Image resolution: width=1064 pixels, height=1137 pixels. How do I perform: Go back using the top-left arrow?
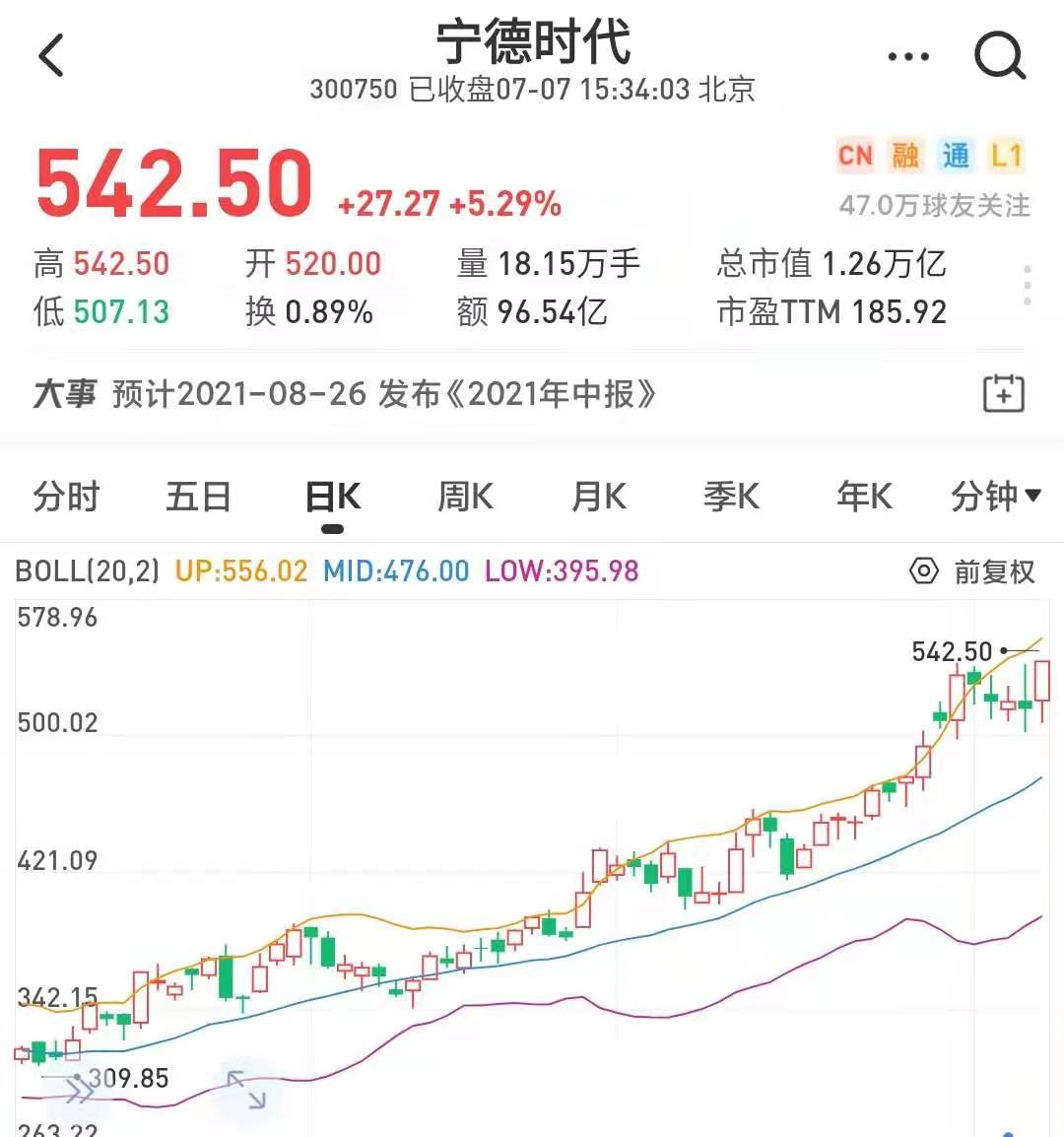(51, 55)
